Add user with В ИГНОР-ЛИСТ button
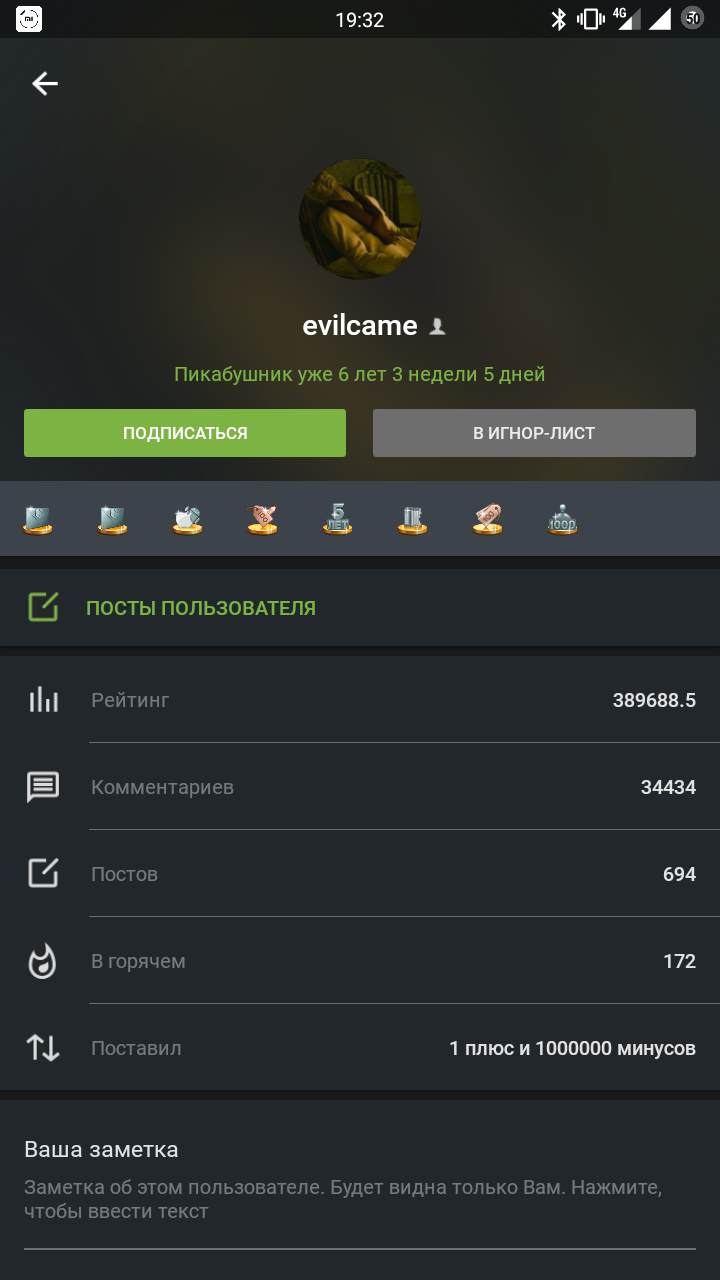 coord(534,433)
